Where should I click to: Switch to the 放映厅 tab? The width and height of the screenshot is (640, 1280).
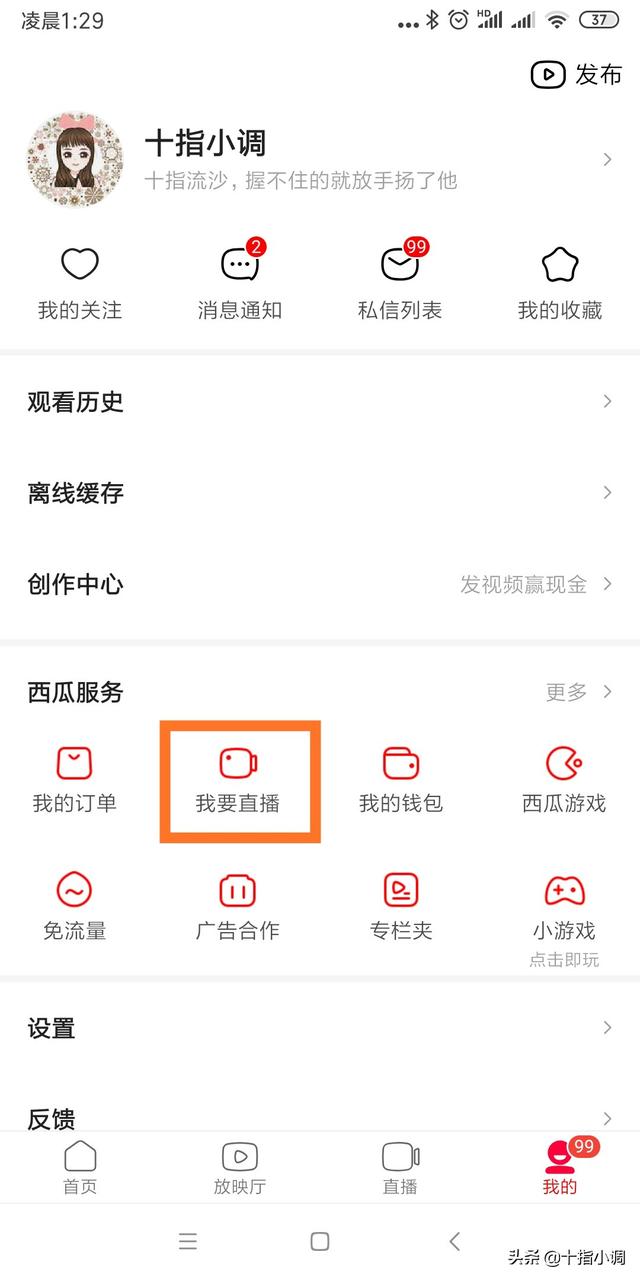(240, 1168)
